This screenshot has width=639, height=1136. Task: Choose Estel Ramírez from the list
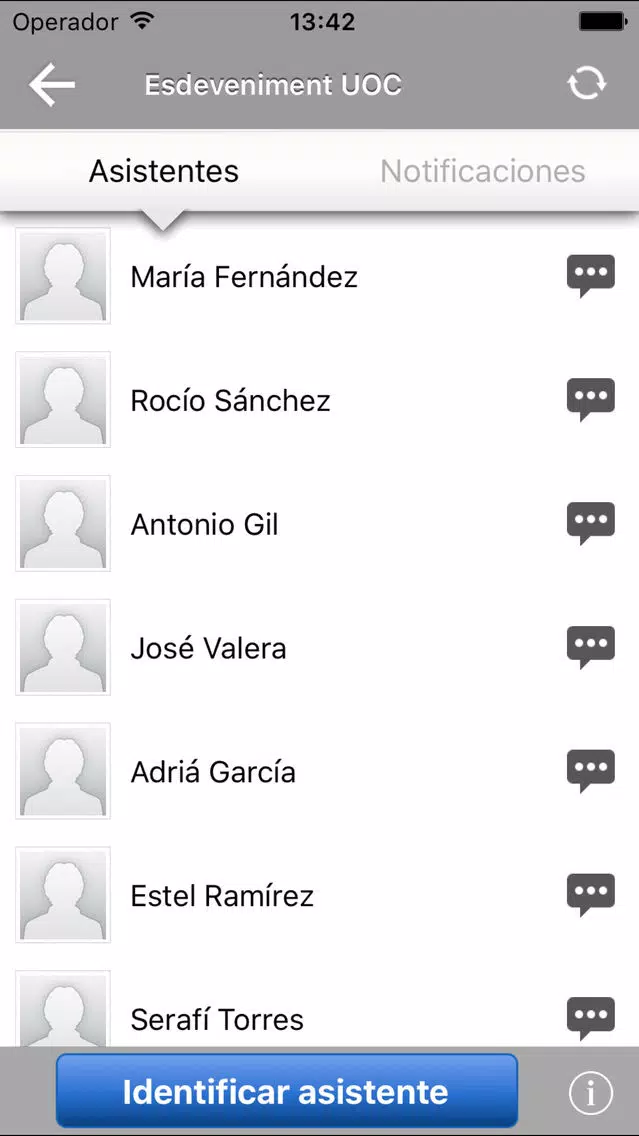point(222,896)
